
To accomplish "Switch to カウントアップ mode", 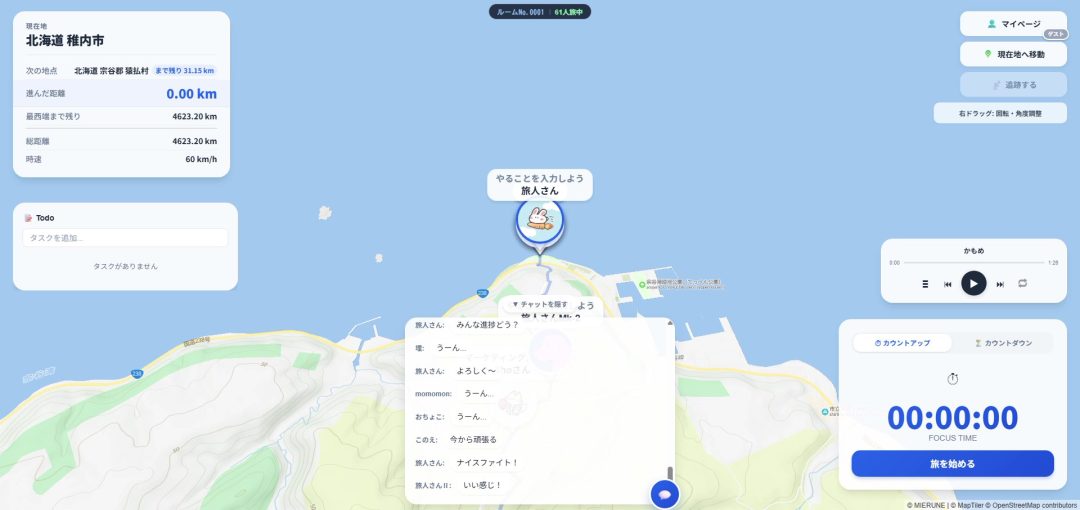I will click(x=902, y=343).
